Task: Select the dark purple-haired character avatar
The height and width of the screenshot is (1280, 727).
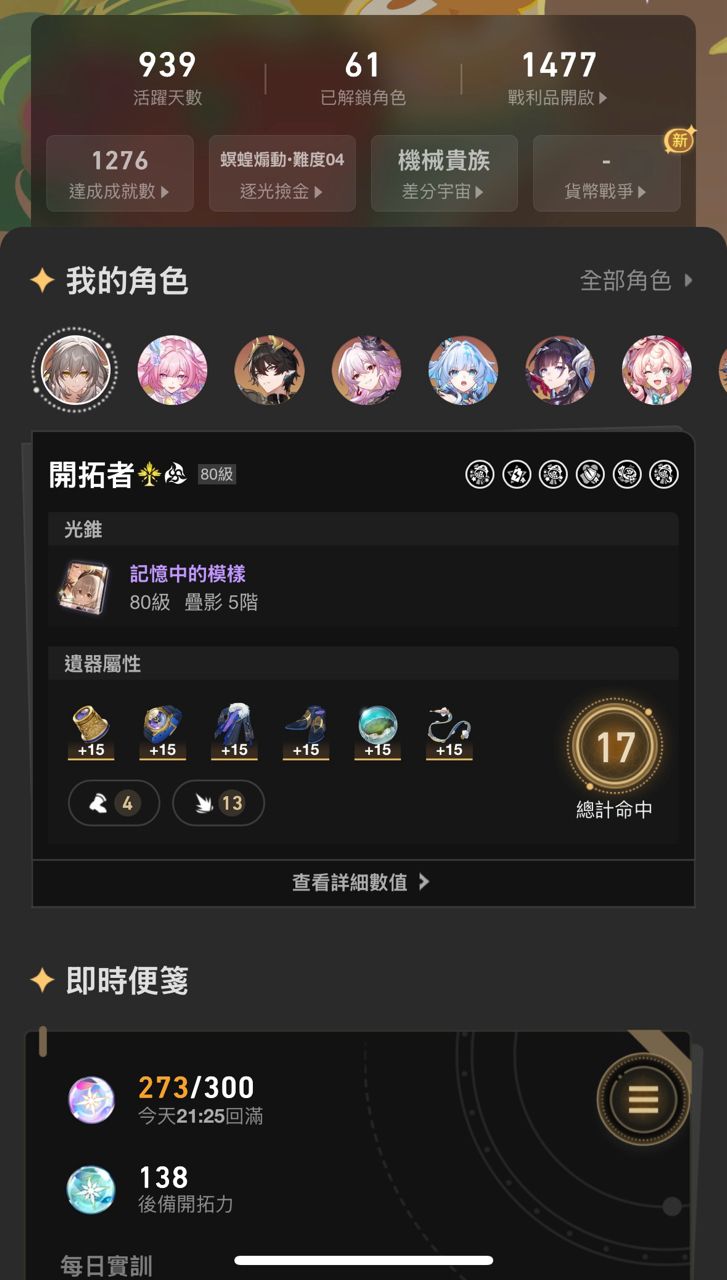Action: point(561,370)
